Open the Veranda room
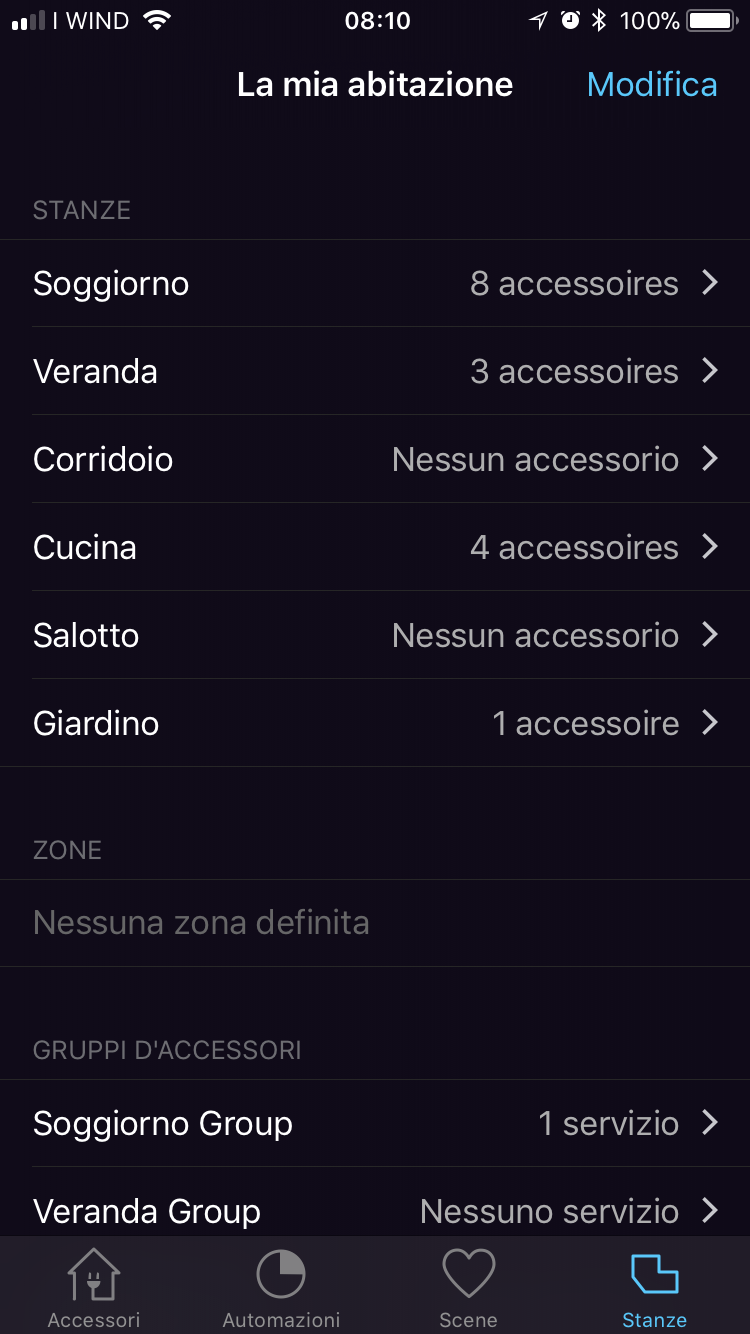Viewport: 750px width, 1334px height. (375, 372)
